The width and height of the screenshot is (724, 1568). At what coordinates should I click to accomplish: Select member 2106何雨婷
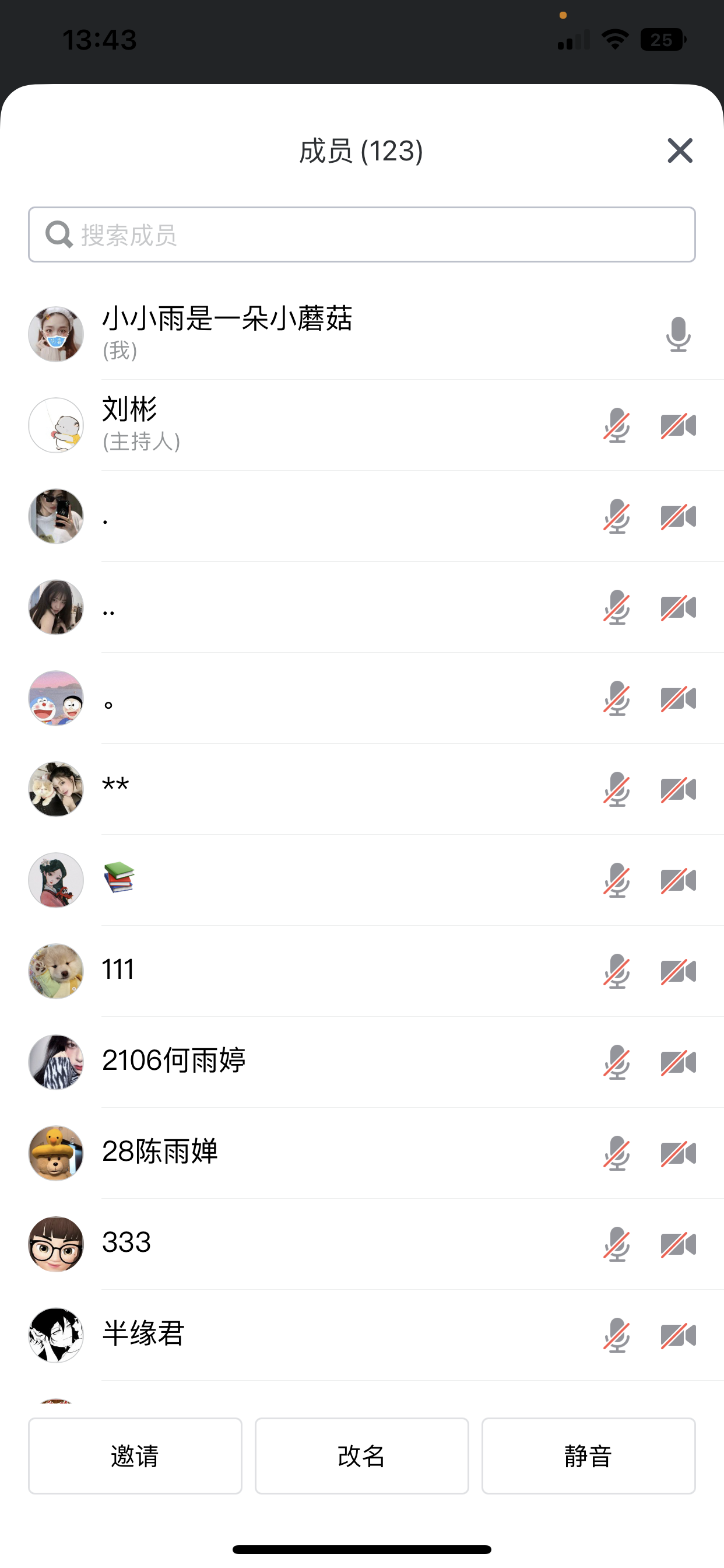[304, 1062]
